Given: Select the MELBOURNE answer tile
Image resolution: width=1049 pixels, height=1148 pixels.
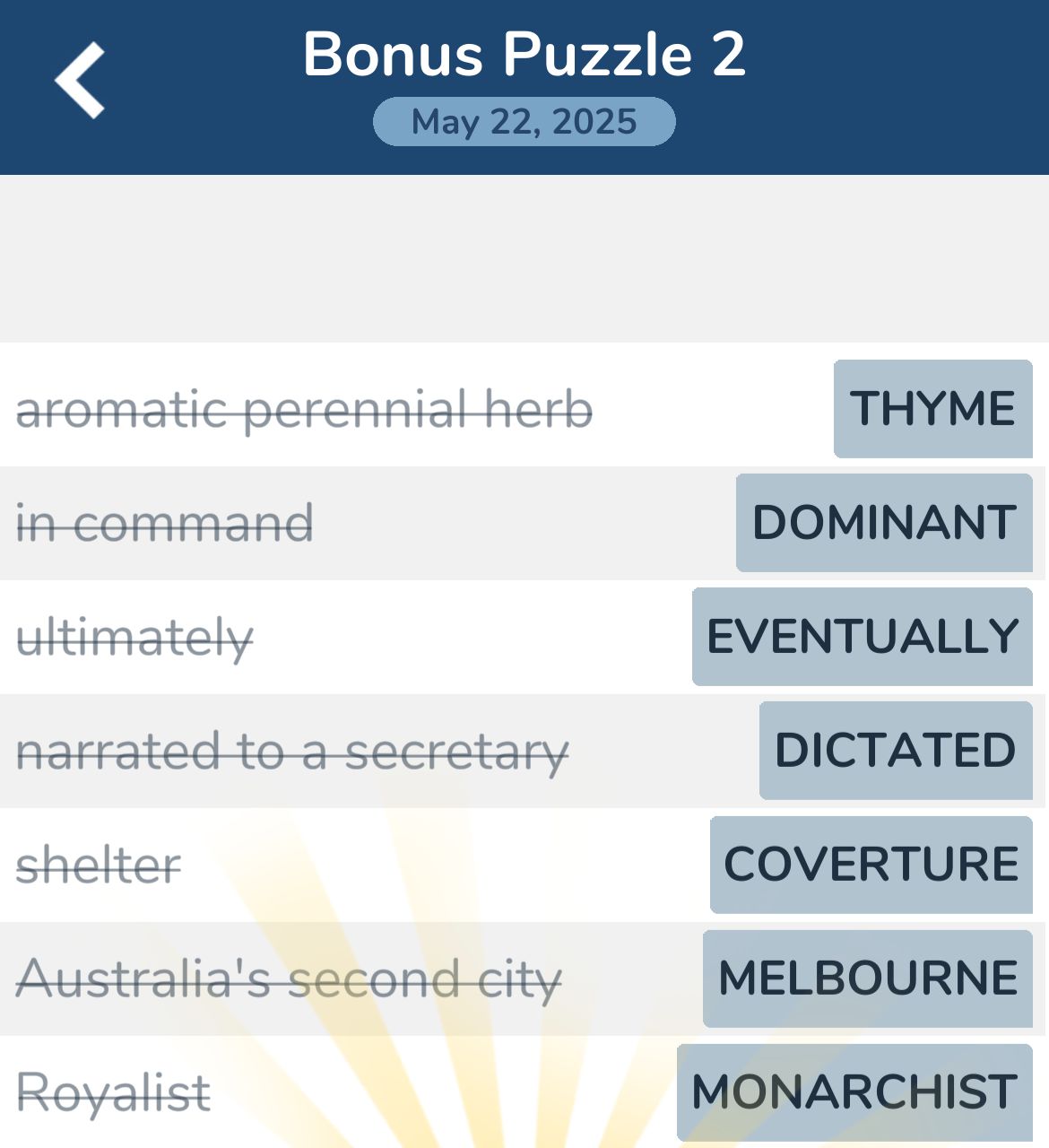Looking at the screenshot, I should (x=866, y=978).
